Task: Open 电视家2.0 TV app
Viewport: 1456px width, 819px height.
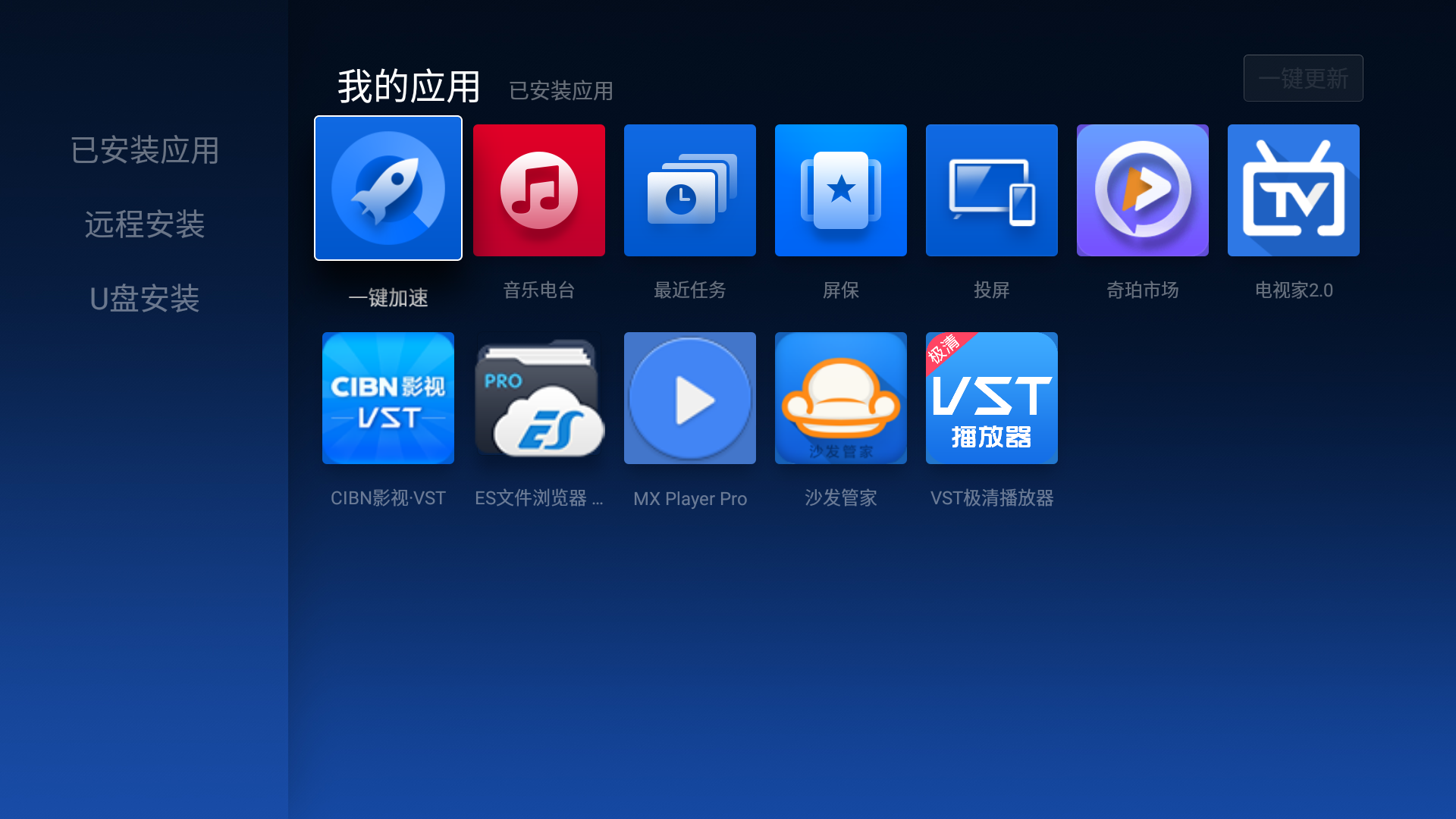Action: (x=1293, y=190)
